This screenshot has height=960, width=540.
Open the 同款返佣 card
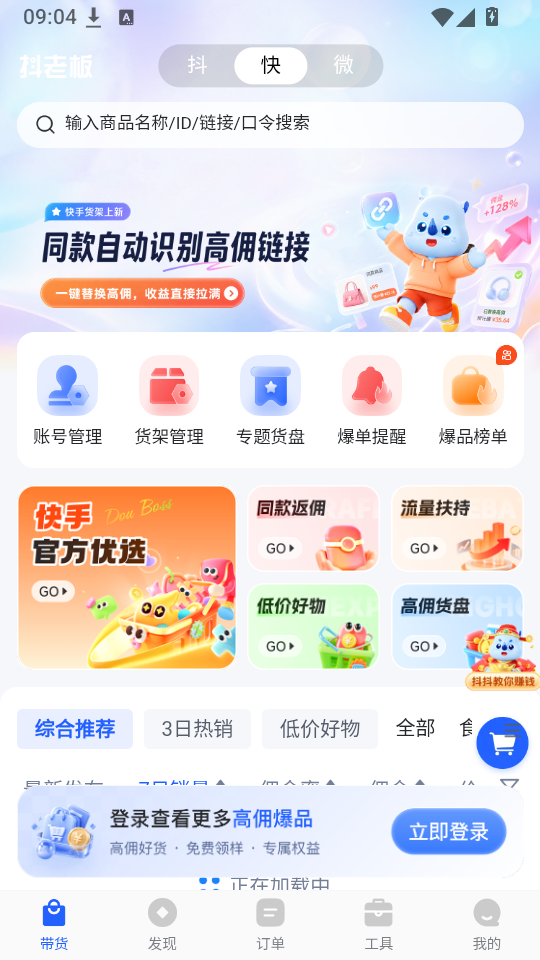pos(313,529)
